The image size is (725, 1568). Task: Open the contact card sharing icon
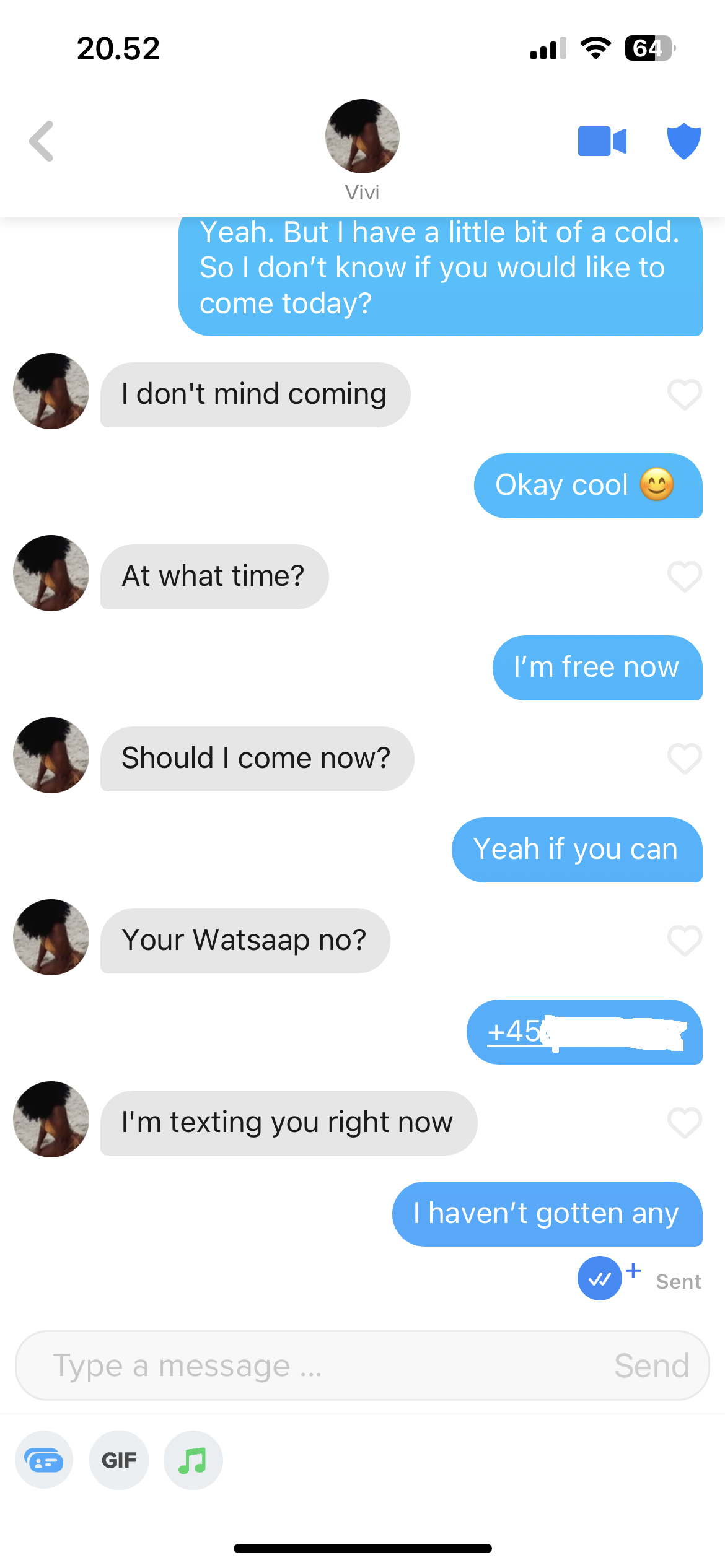44,1460
